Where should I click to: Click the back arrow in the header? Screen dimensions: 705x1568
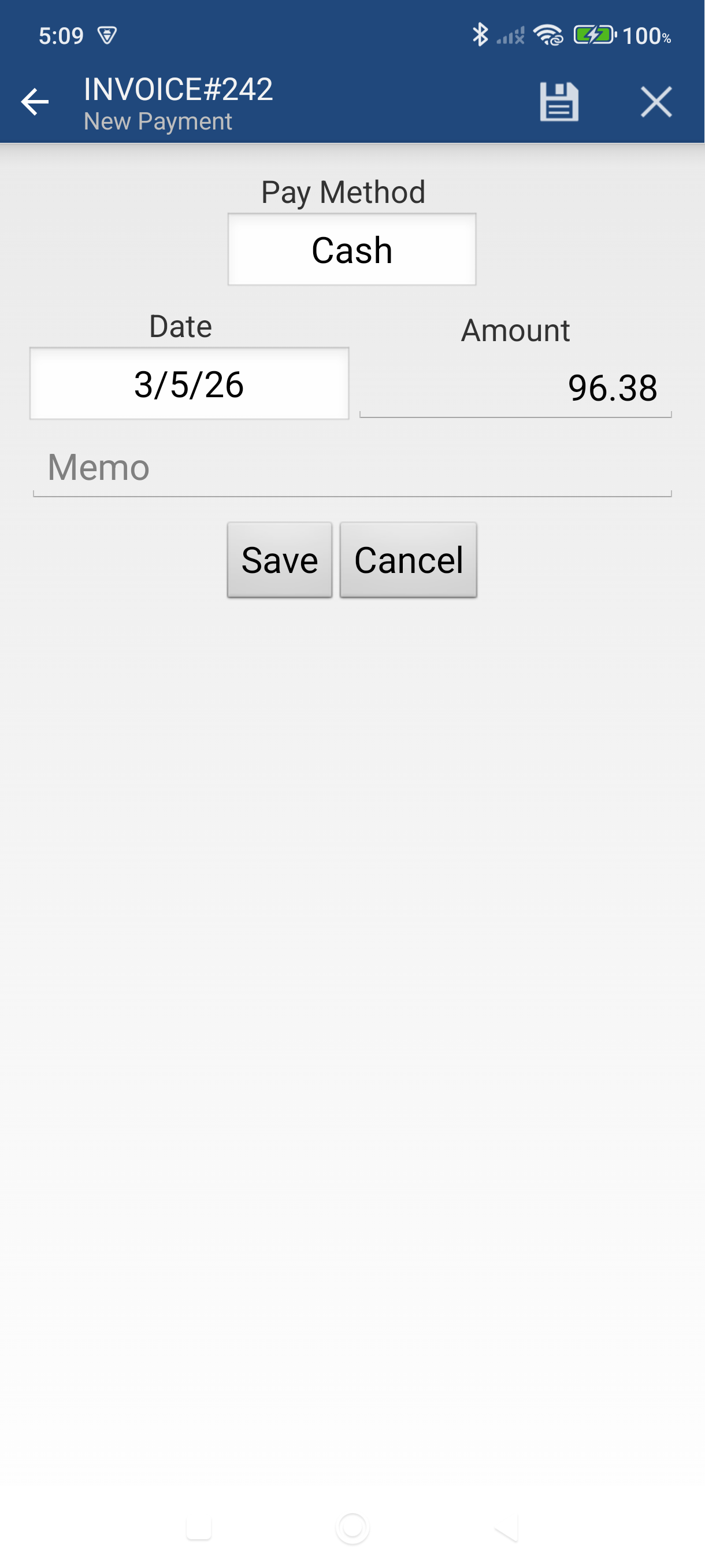coord(35,101)
